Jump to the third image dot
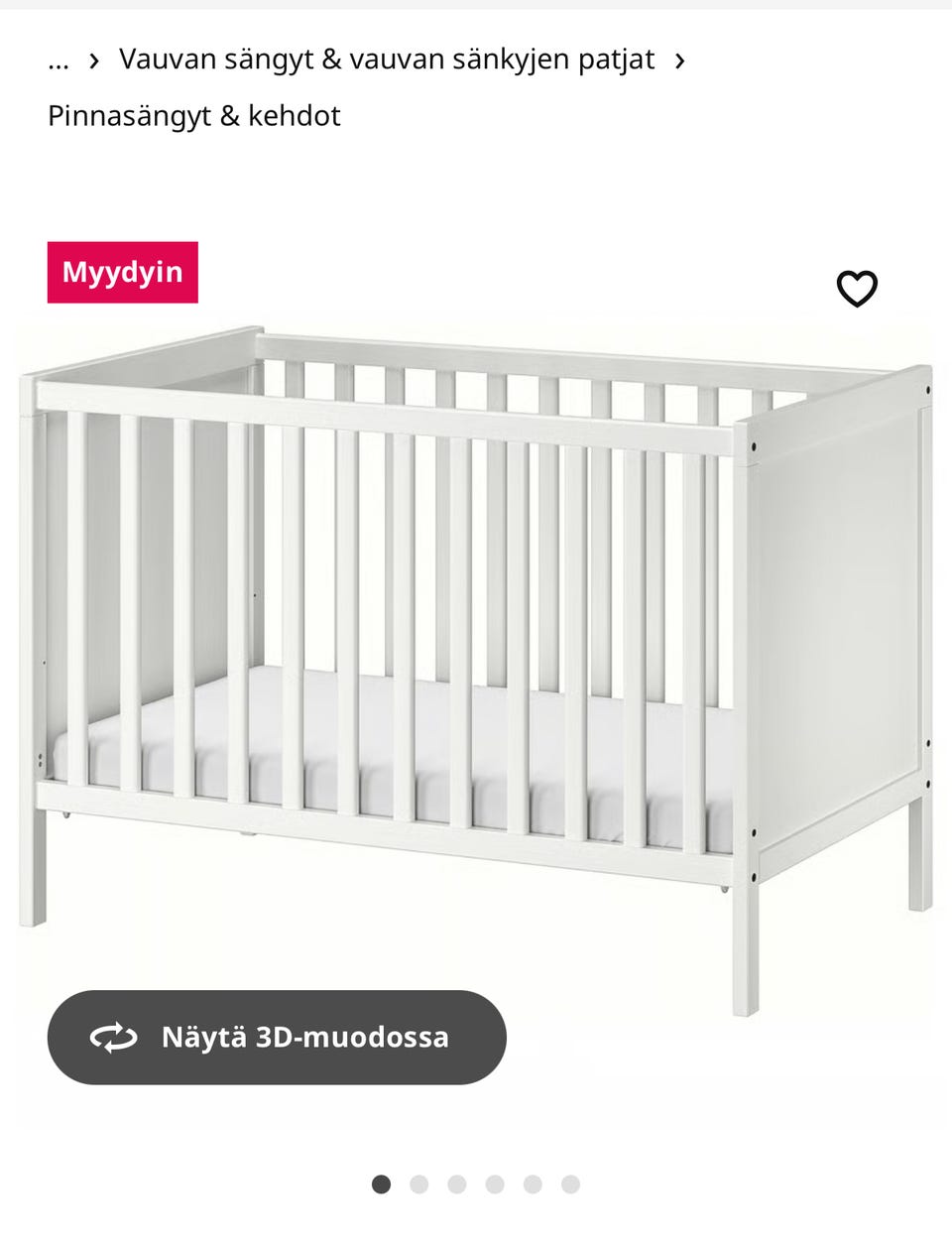The image size is (952, 1246). click(x=457, y=1184)
